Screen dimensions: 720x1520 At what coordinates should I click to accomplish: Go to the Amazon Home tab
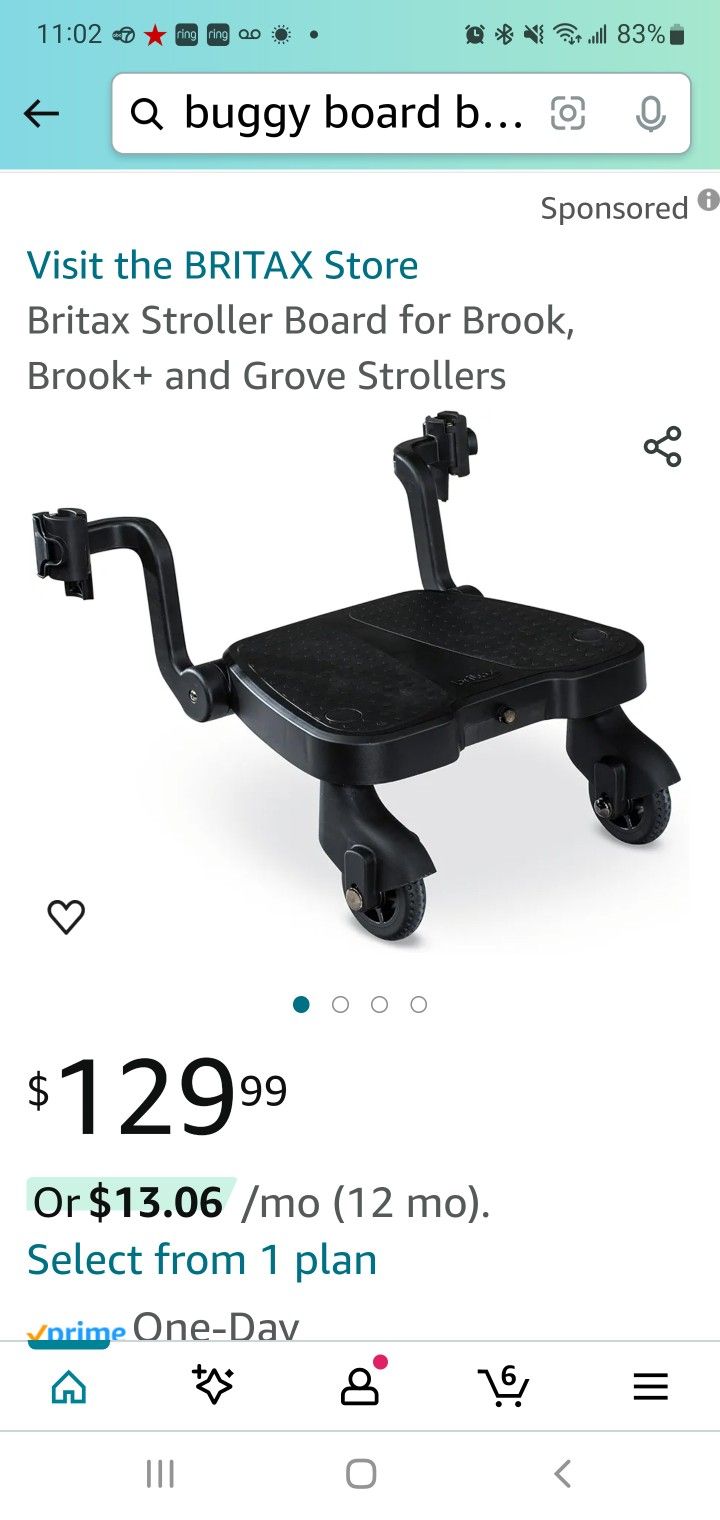pyautogui.click(x=69, y=1387)
